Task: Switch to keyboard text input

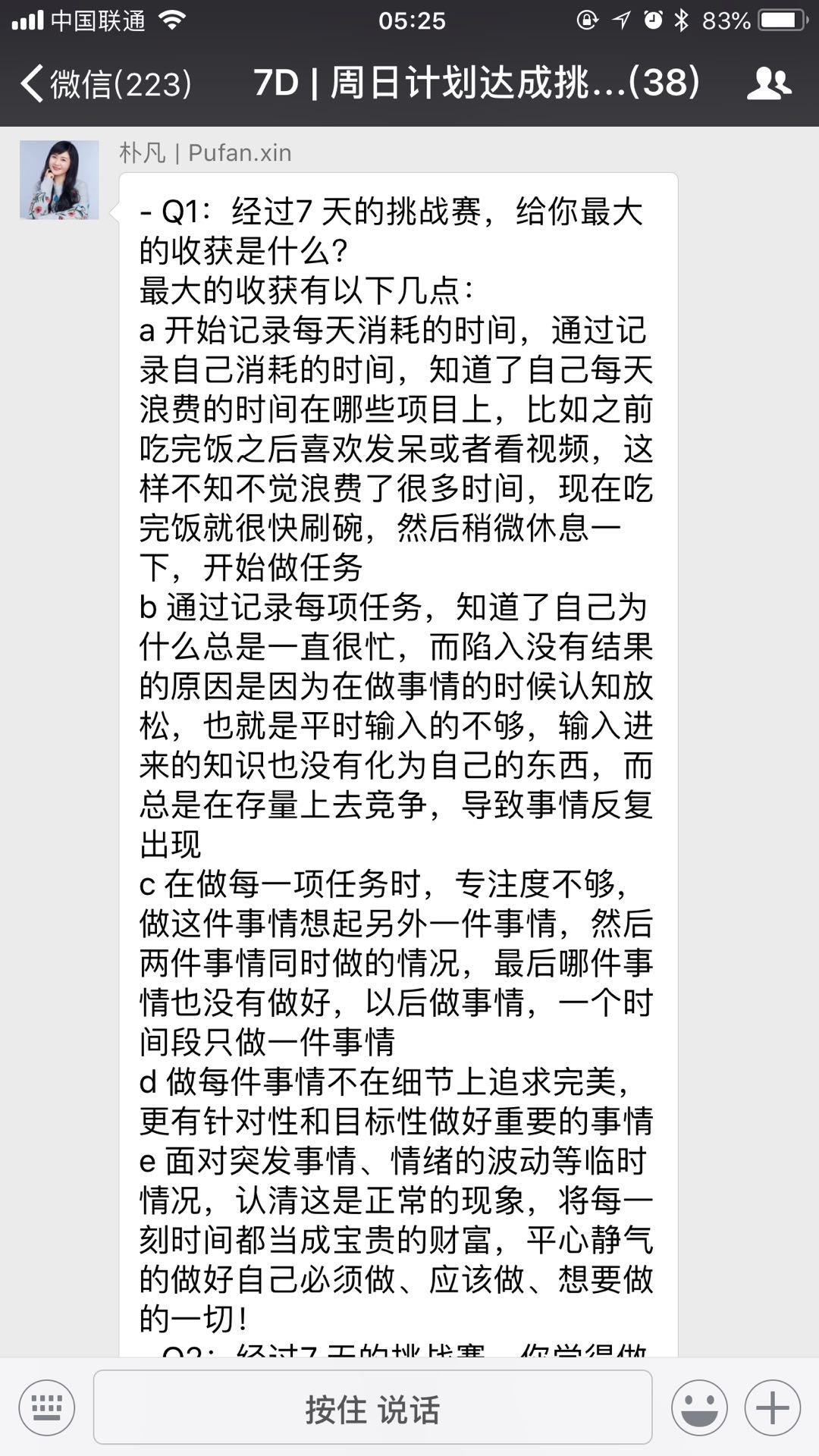Action: (47, 1408)
